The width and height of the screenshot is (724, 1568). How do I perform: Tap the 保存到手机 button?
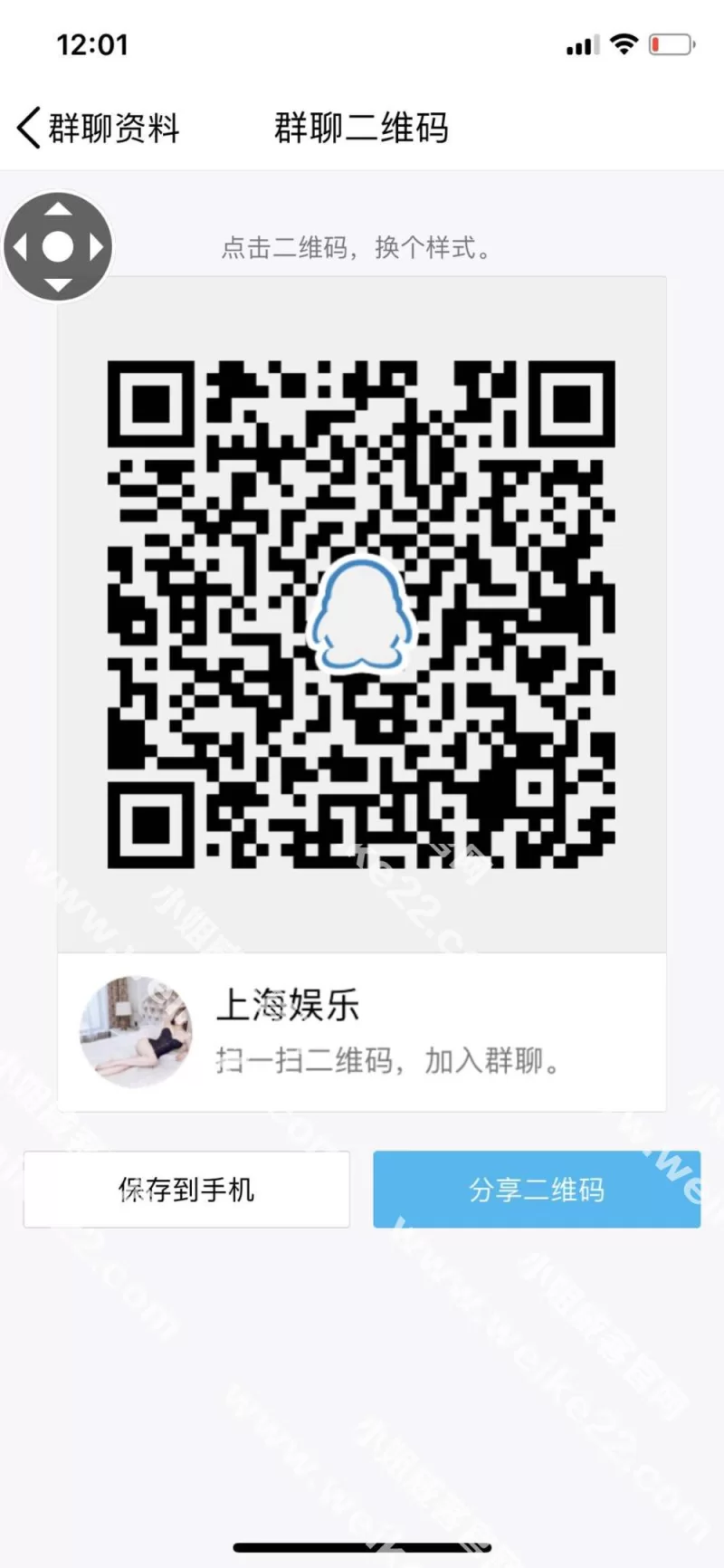pos(186,1189)
